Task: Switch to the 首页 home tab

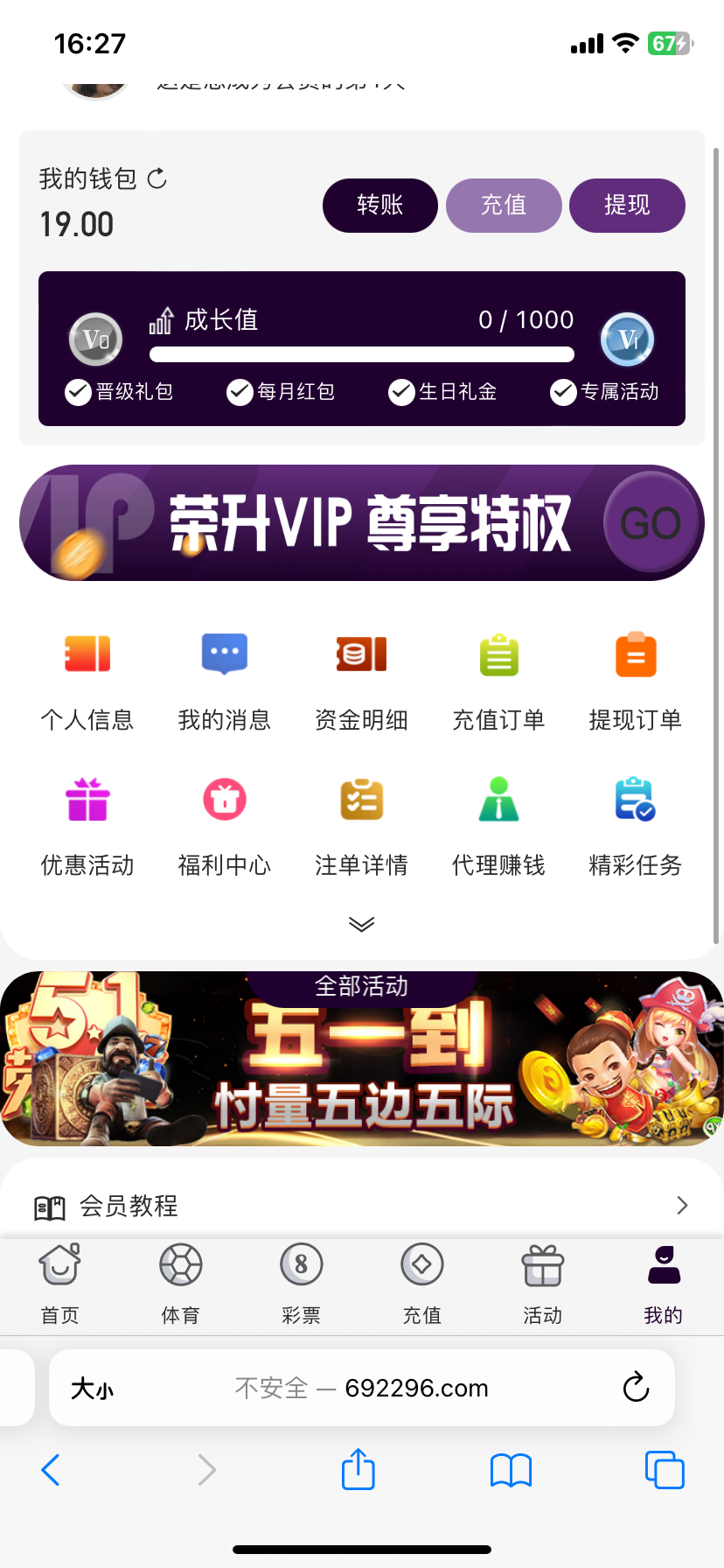Action: click(60, 1284)
